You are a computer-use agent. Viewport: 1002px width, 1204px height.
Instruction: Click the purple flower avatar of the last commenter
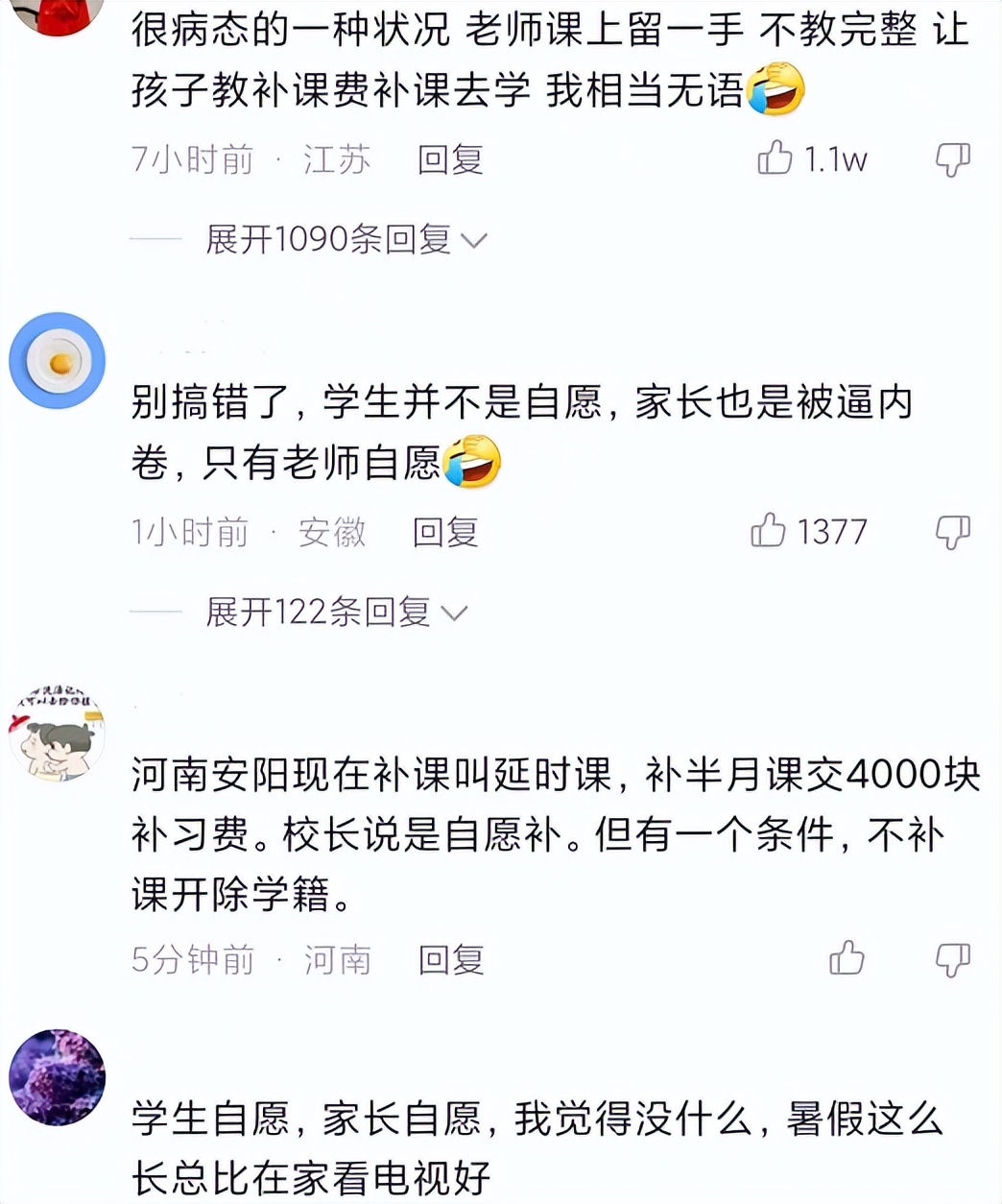(x=57, y=1075)
